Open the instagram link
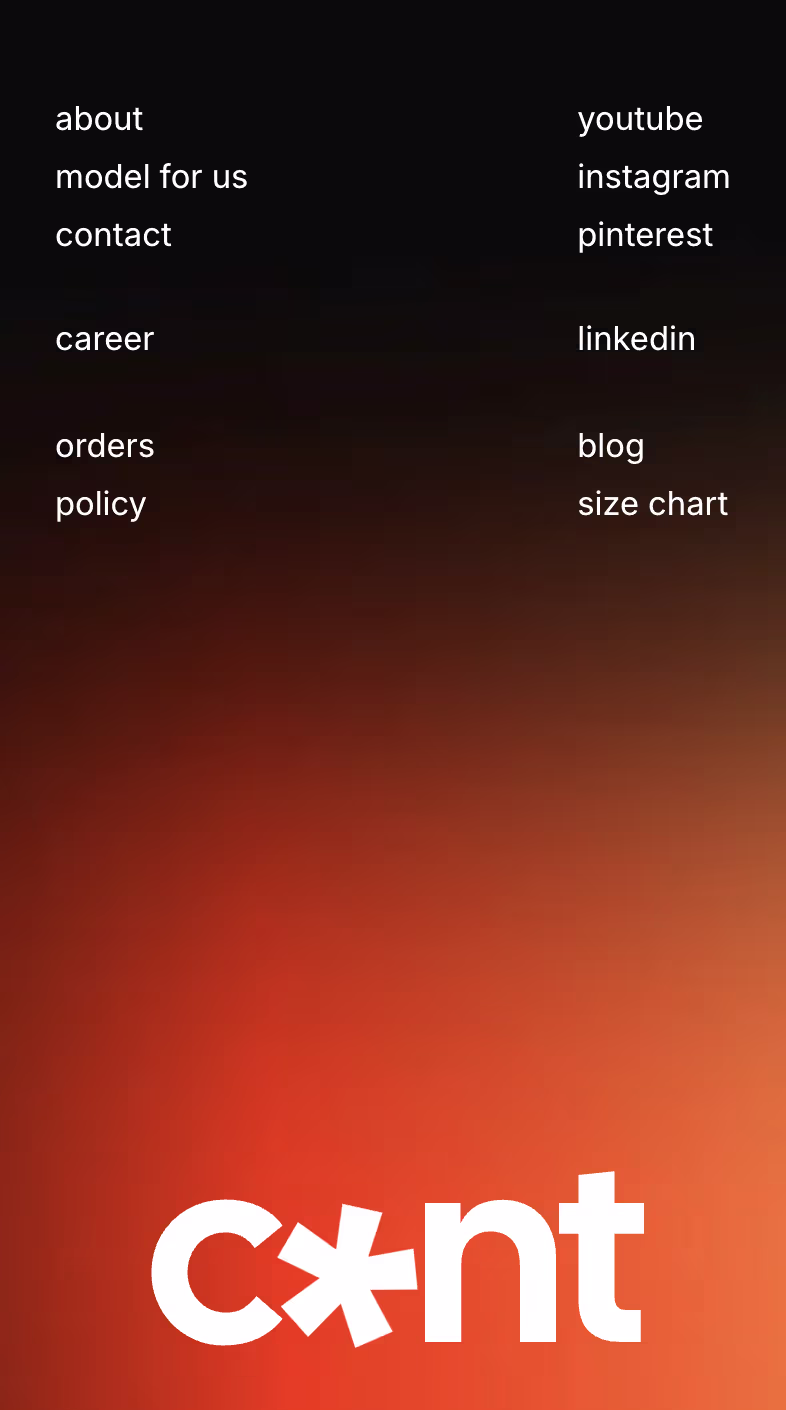This screenshot has height=1410, width=786. pos(653,177)
